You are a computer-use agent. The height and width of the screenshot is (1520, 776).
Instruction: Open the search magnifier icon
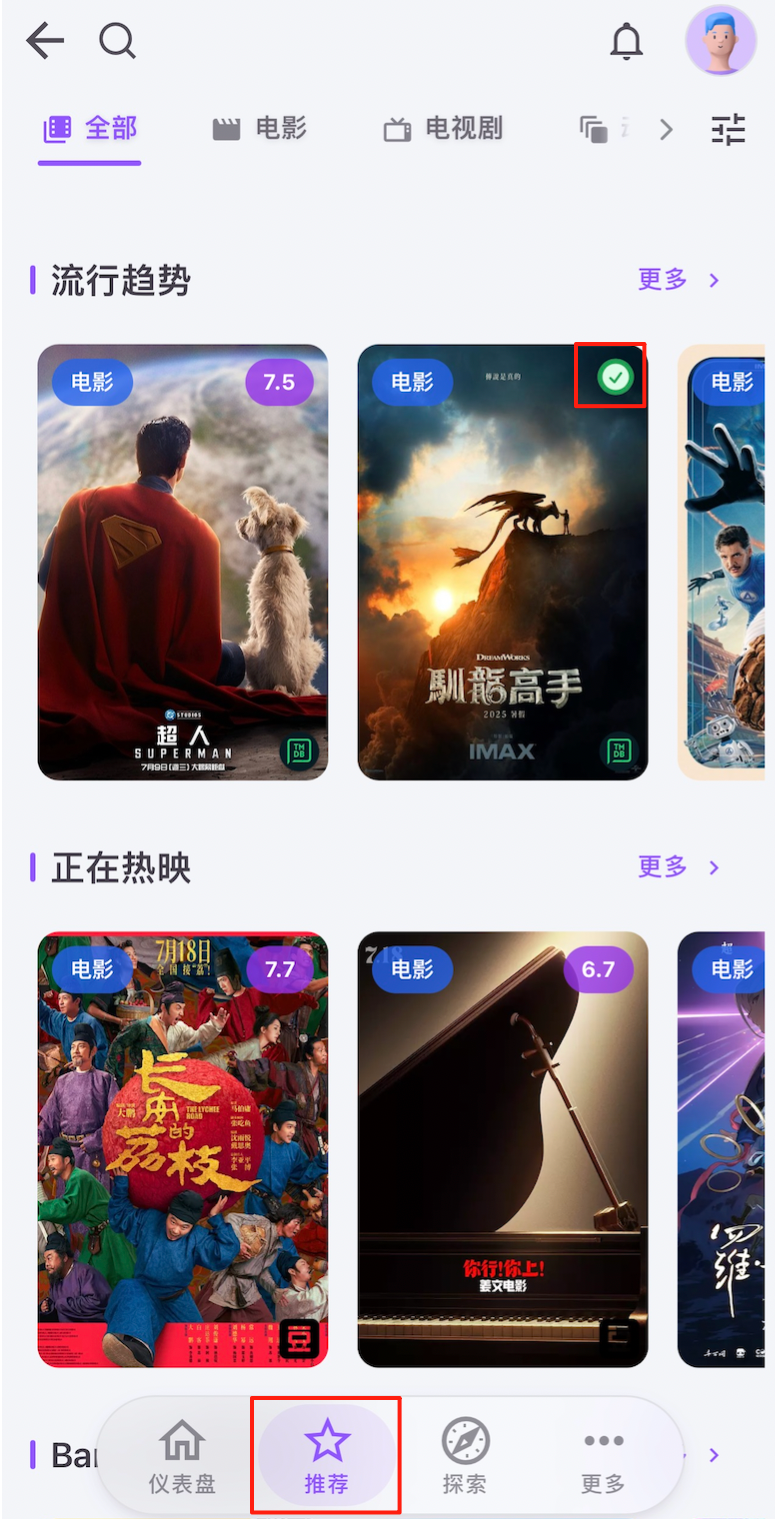[117, 41]
